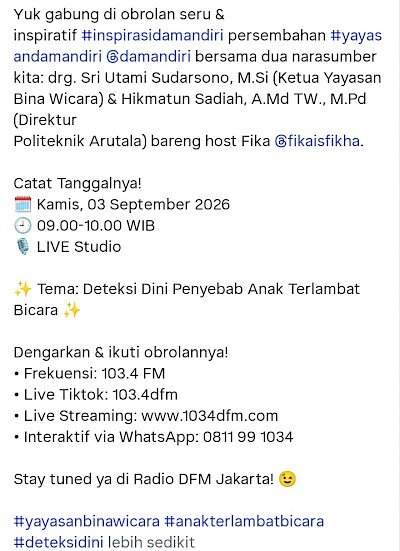Open the @damandiri profile mention

[149, 57]
